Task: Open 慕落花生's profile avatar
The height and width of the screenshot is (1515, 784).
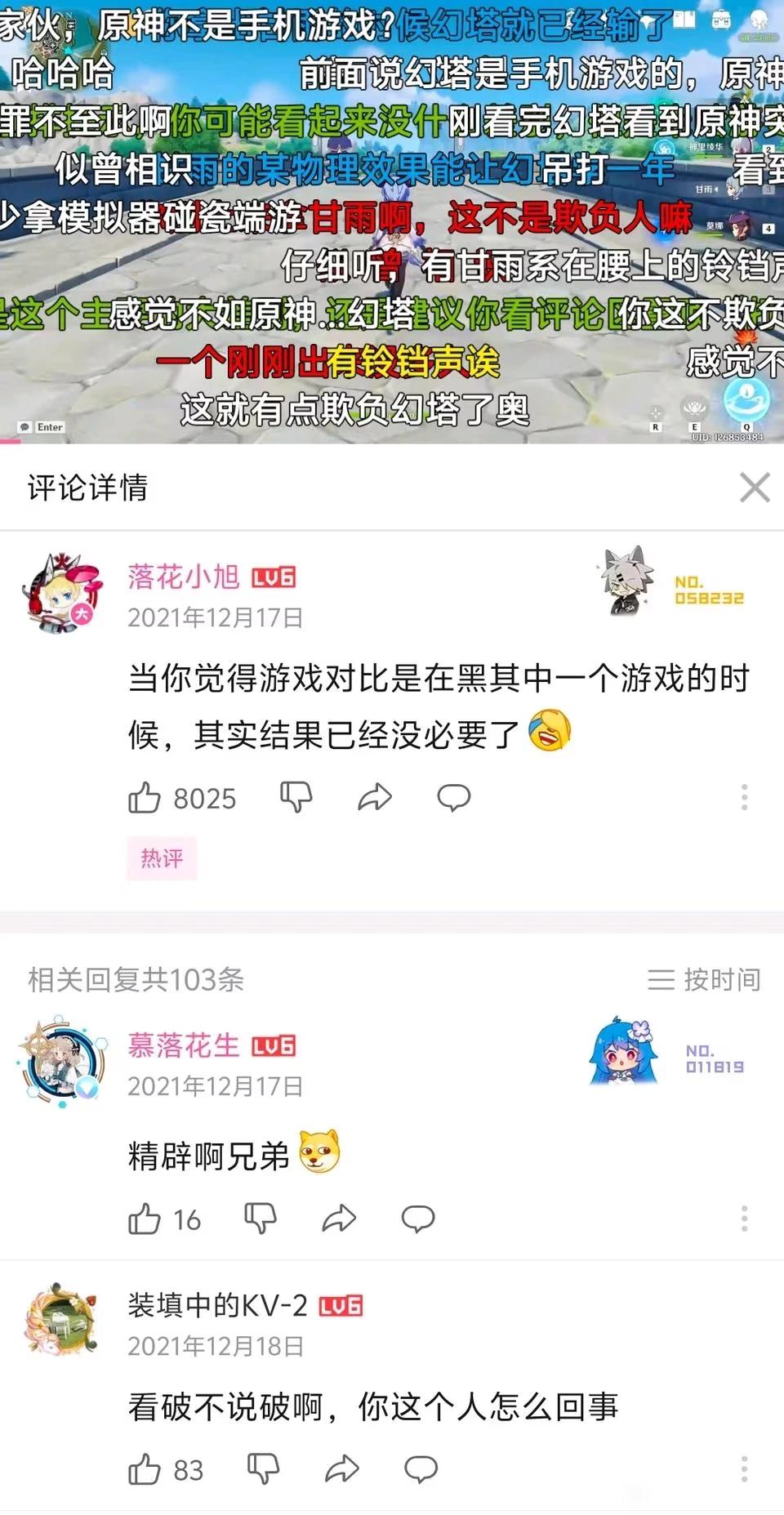Action: [x=63, y=1063]
